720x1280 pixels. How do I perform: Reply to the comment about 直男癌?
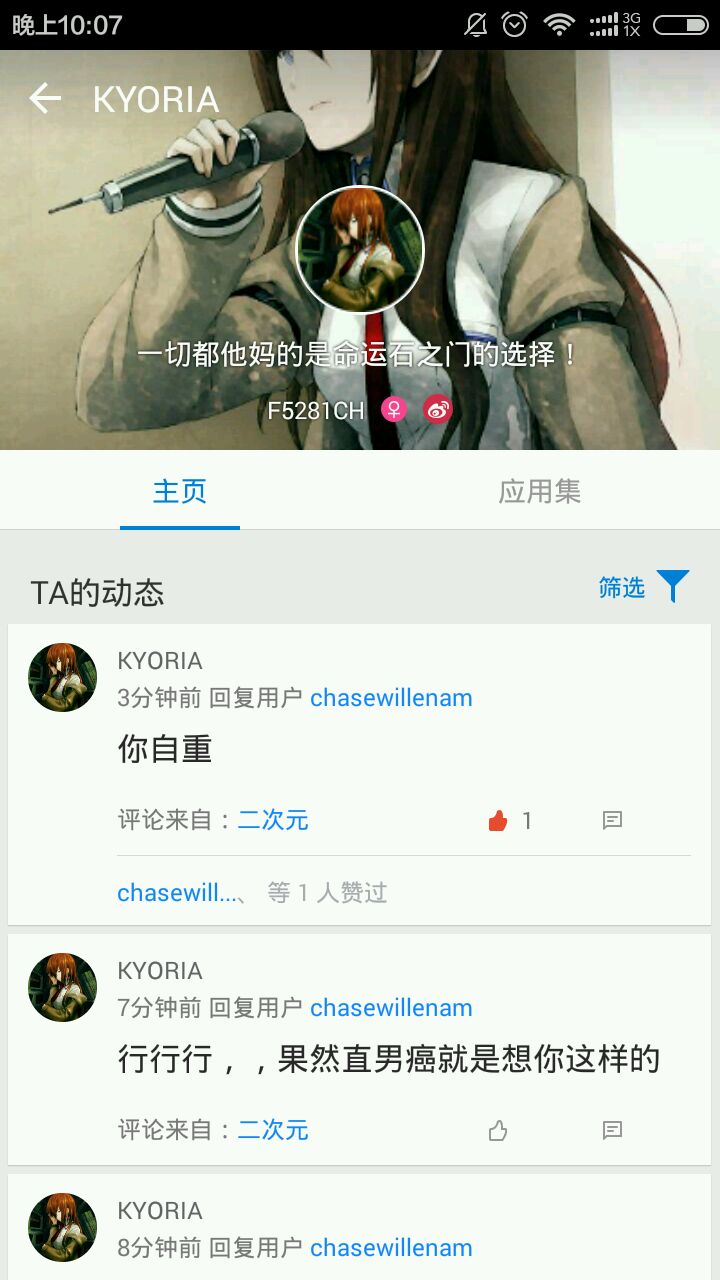613,1131
